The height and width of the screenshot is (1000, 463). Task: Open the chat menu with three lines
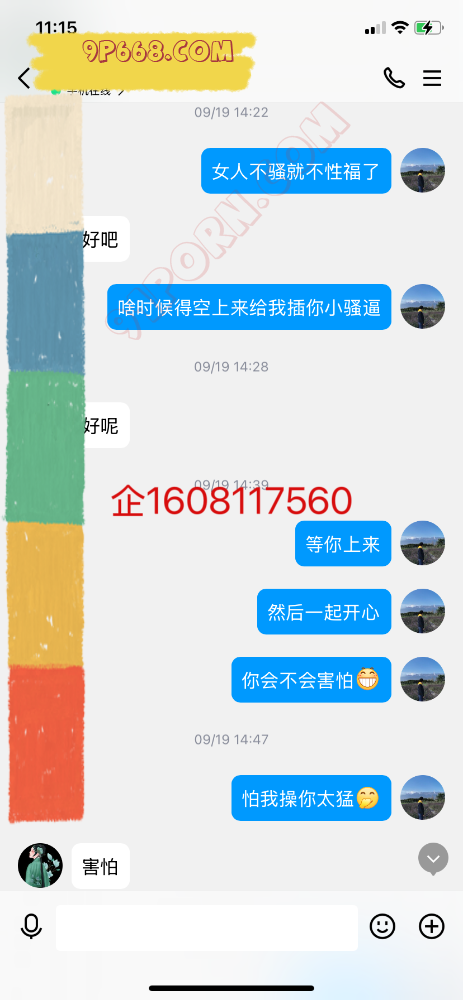[x=432, y=78]
